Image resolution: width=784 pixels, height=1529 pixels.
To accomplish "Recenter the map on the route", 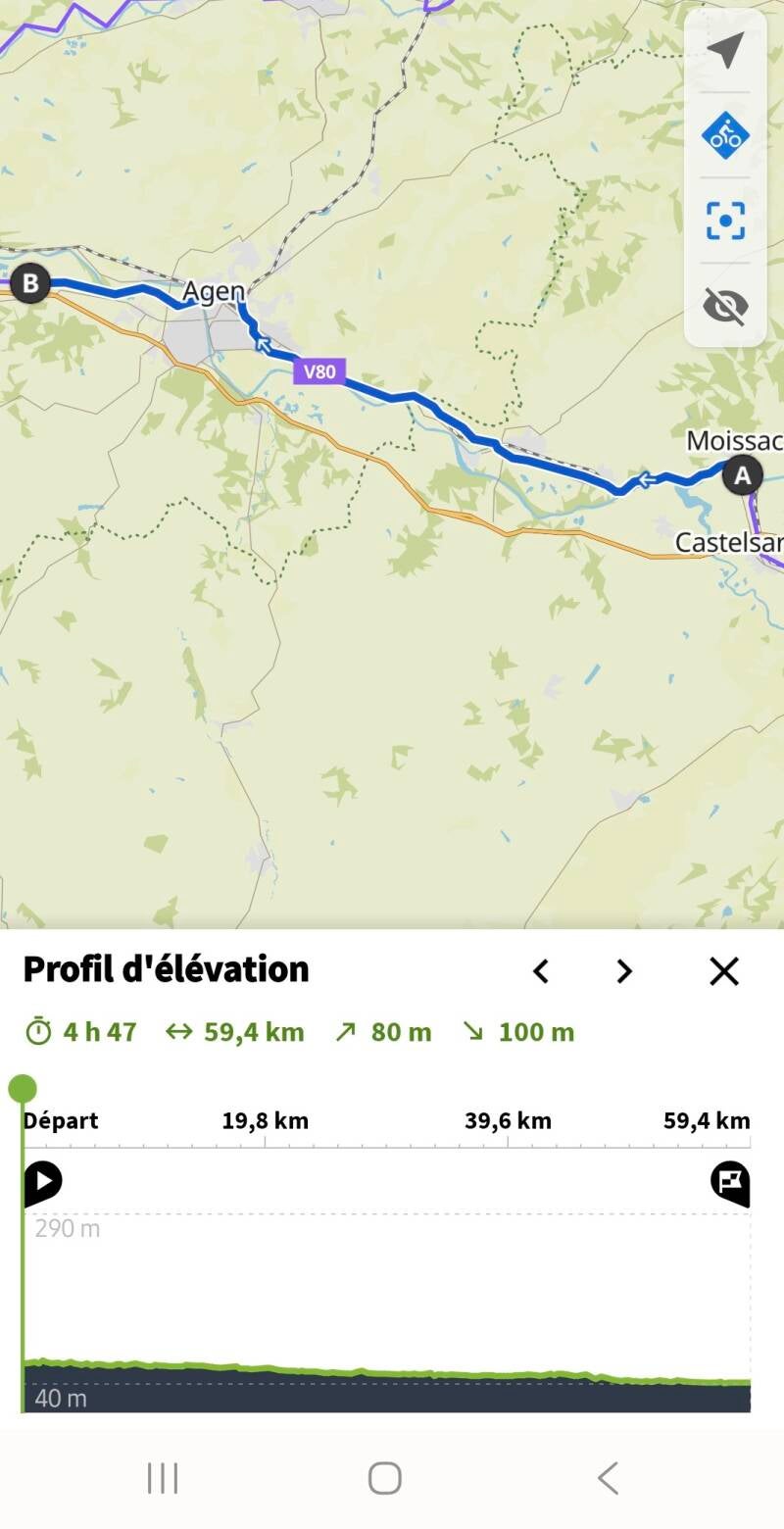I will [x=725, y=221].
